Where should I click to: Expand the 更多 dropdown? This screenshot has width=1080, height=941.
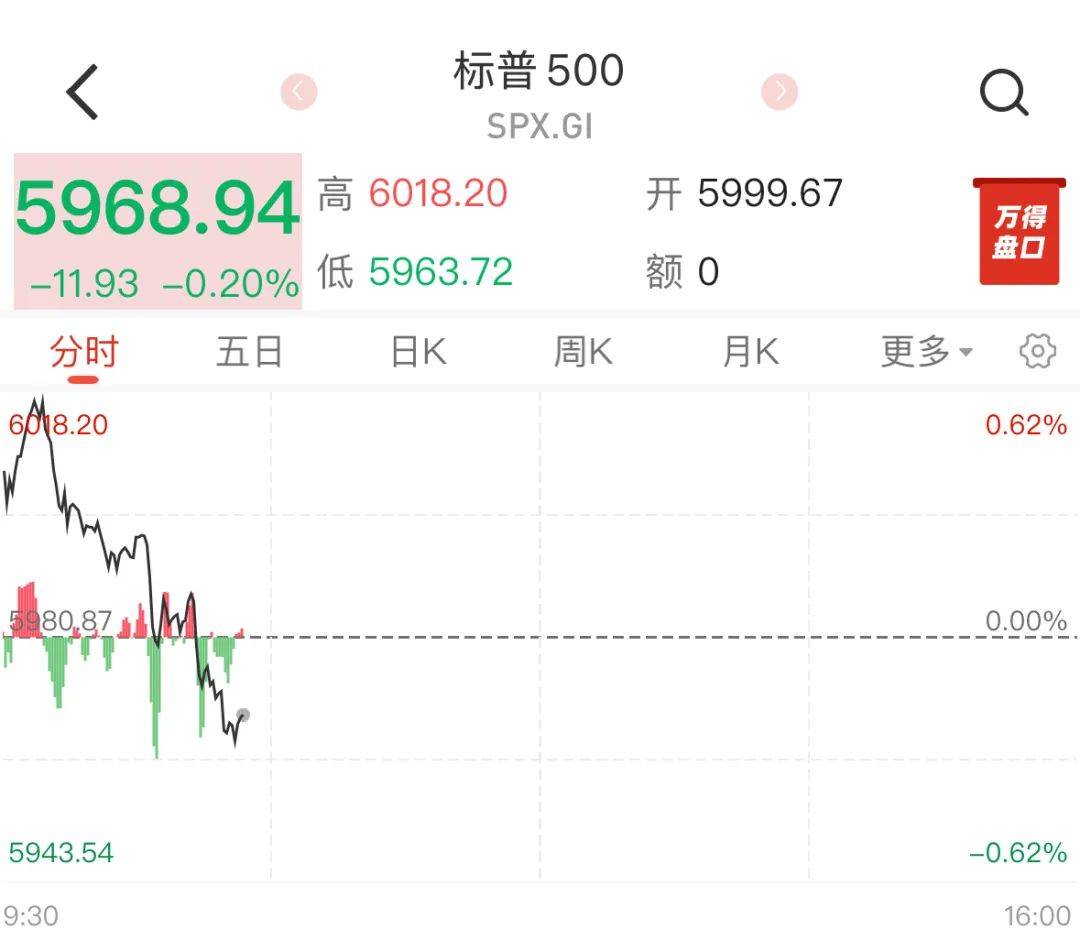(925, 352)
